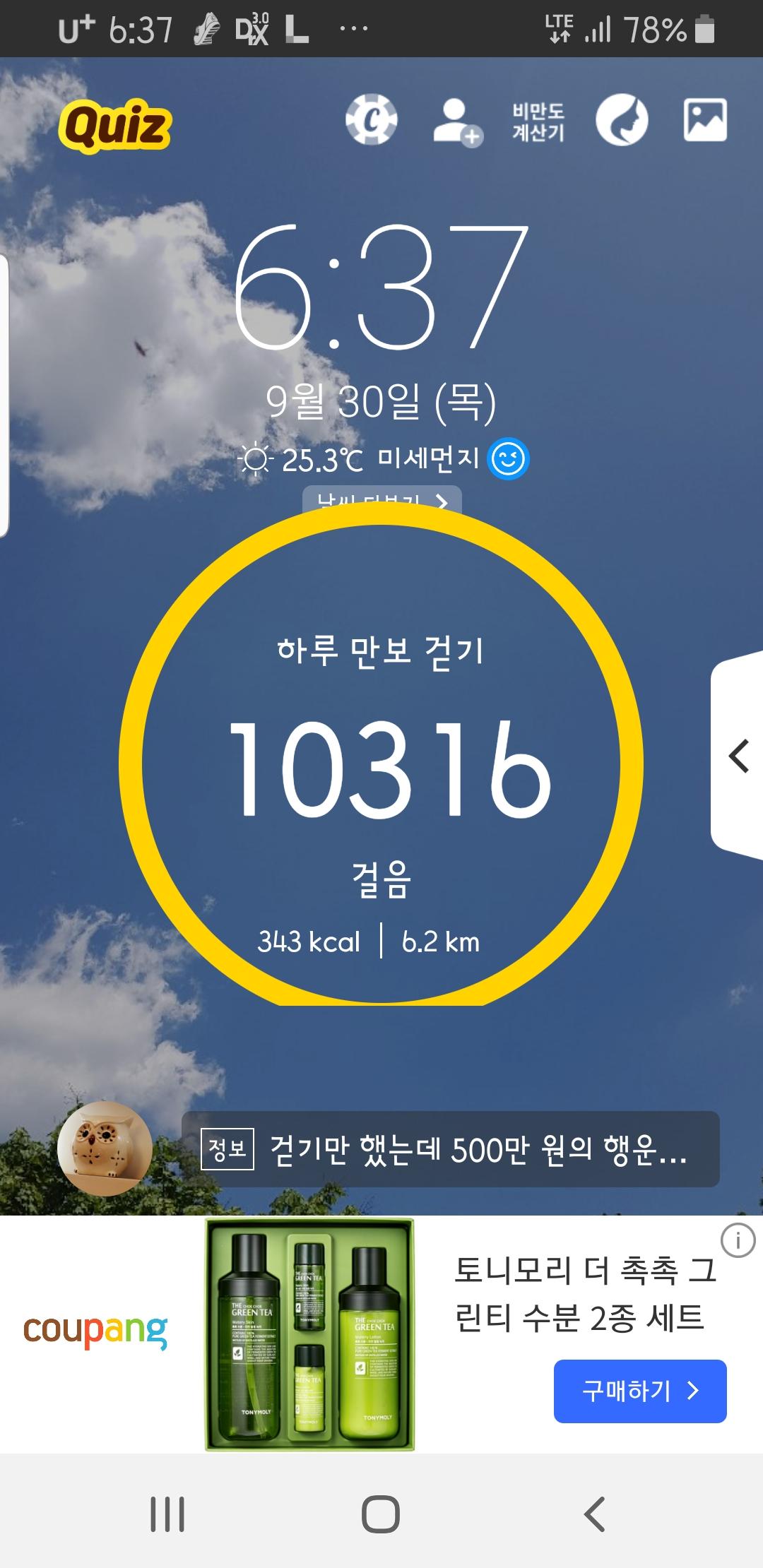Screen dimensions: 763x1568
Task: Tap the add friend icon
Action: click(x=456, y=121)
